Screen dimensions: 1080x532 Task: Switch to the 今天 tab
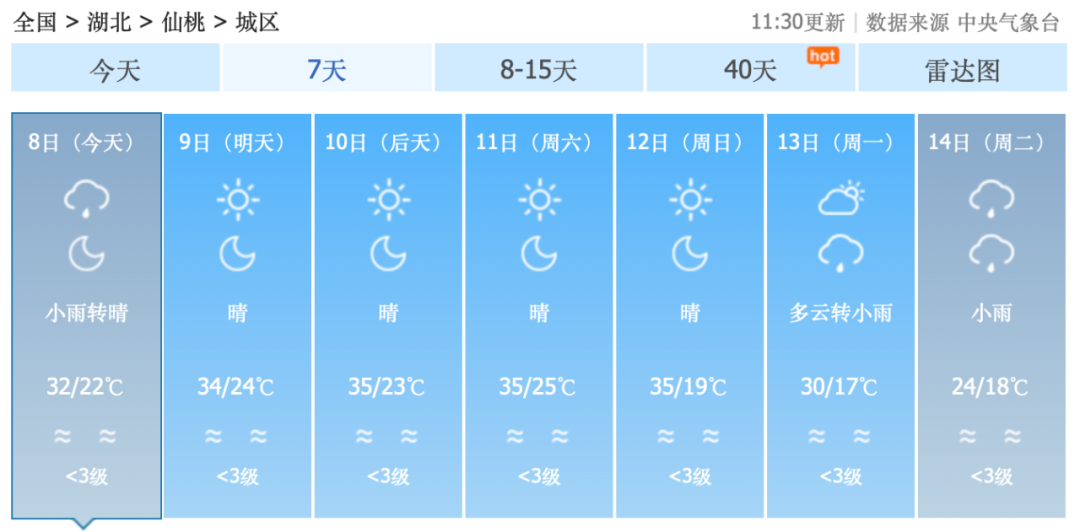(115, 70)
